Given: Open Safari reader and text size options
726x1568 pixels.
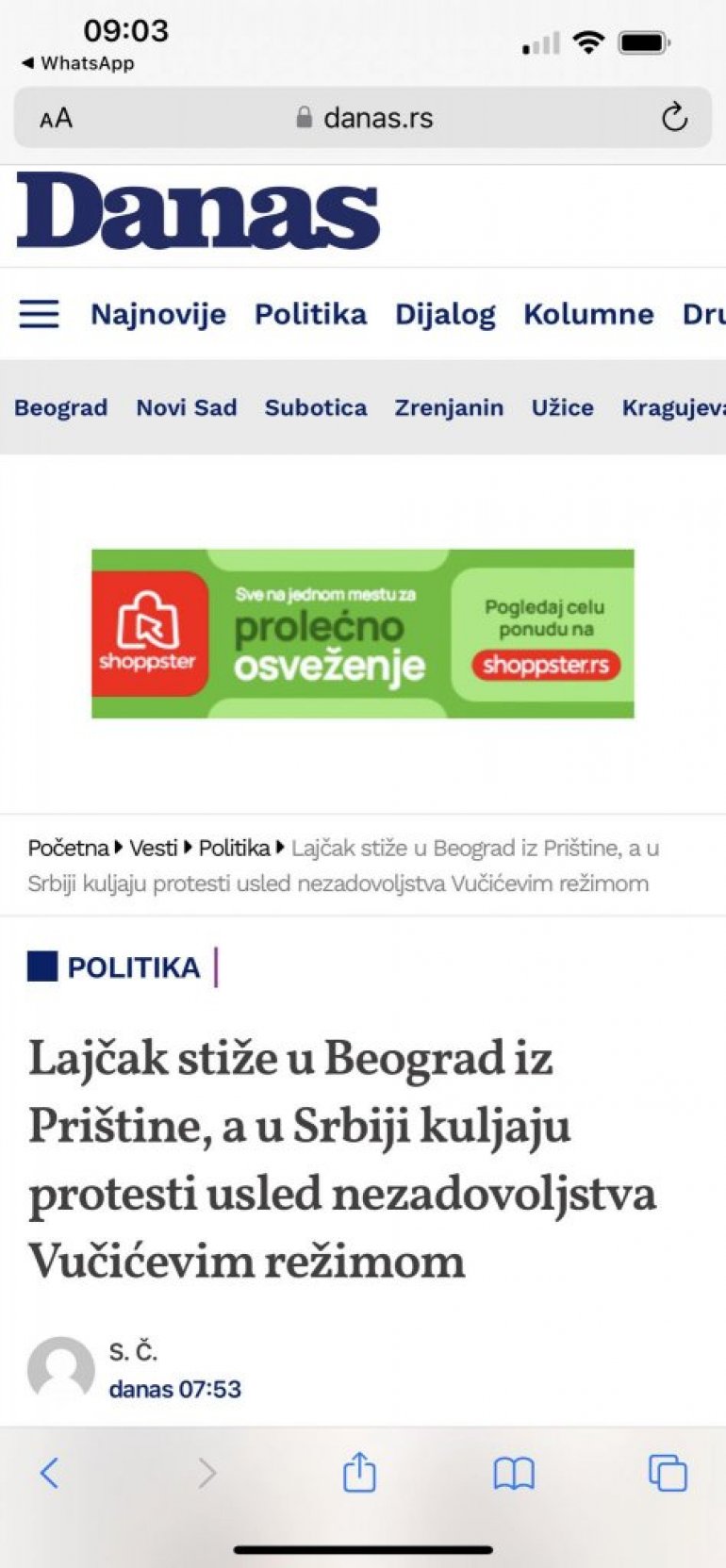Looking at the screenshot, I should pyautogui.click(x=56, y=118).
